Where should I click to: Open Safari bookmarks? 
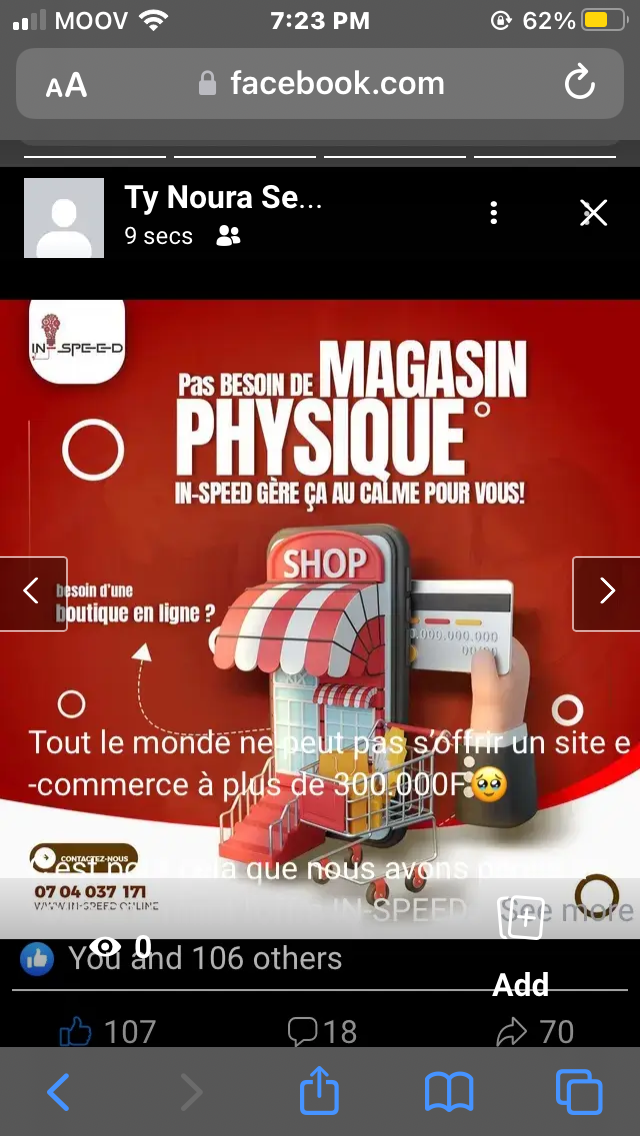(x=449, y=1092)
